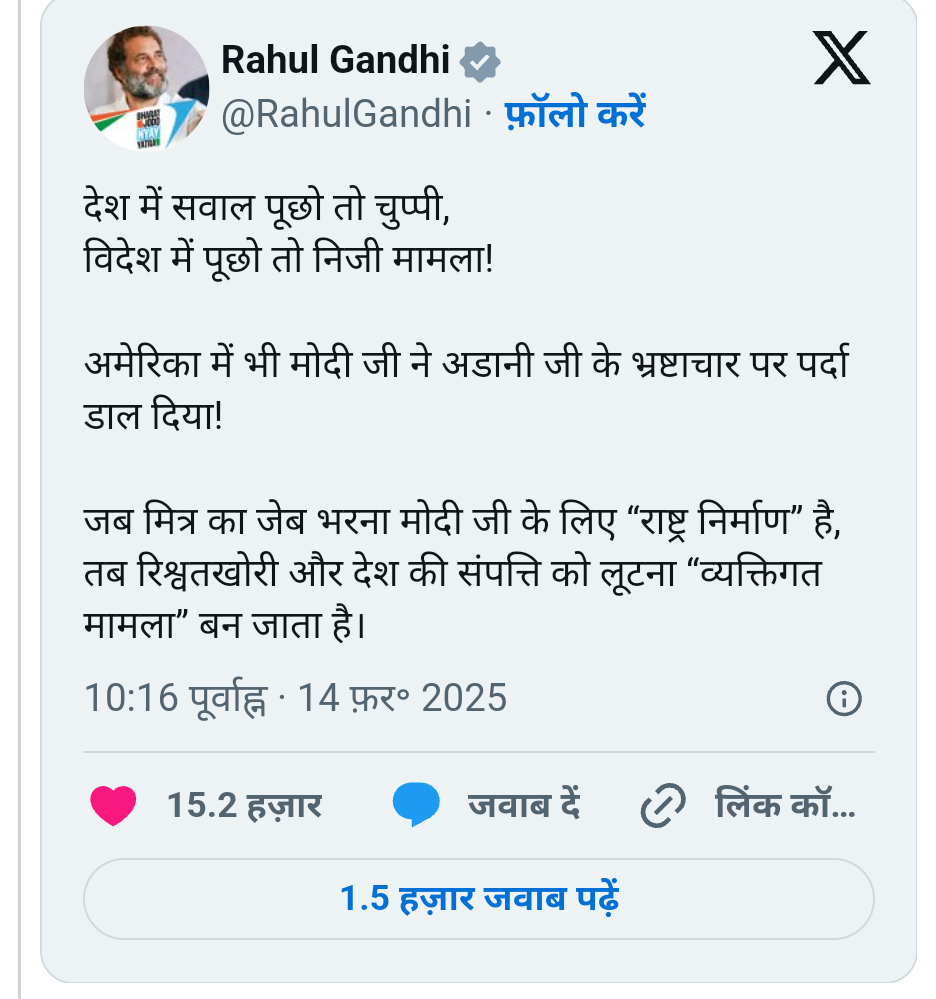Open the @RahulGandhi handle

[346, 114]
